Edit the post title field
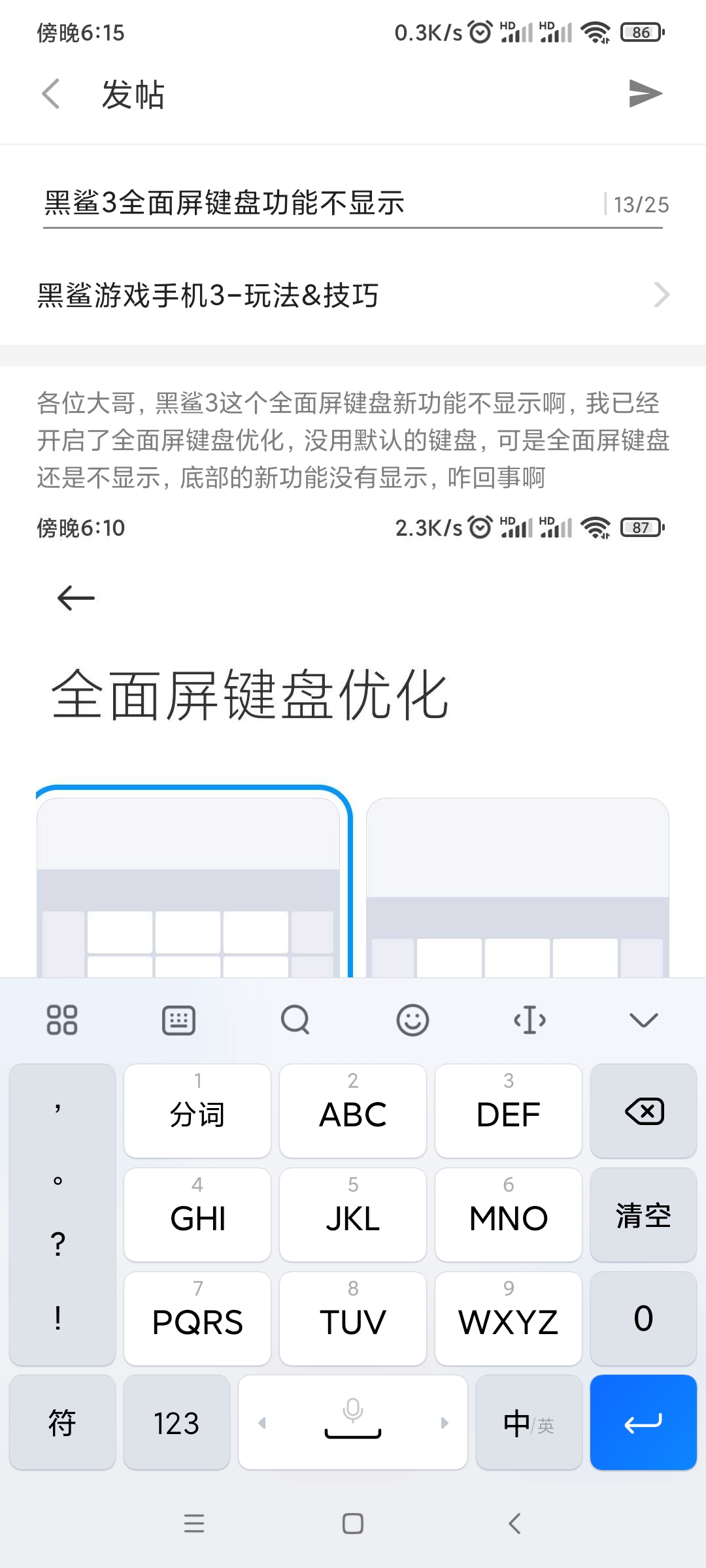This screenshot has width=706, height=1568. 320,203
